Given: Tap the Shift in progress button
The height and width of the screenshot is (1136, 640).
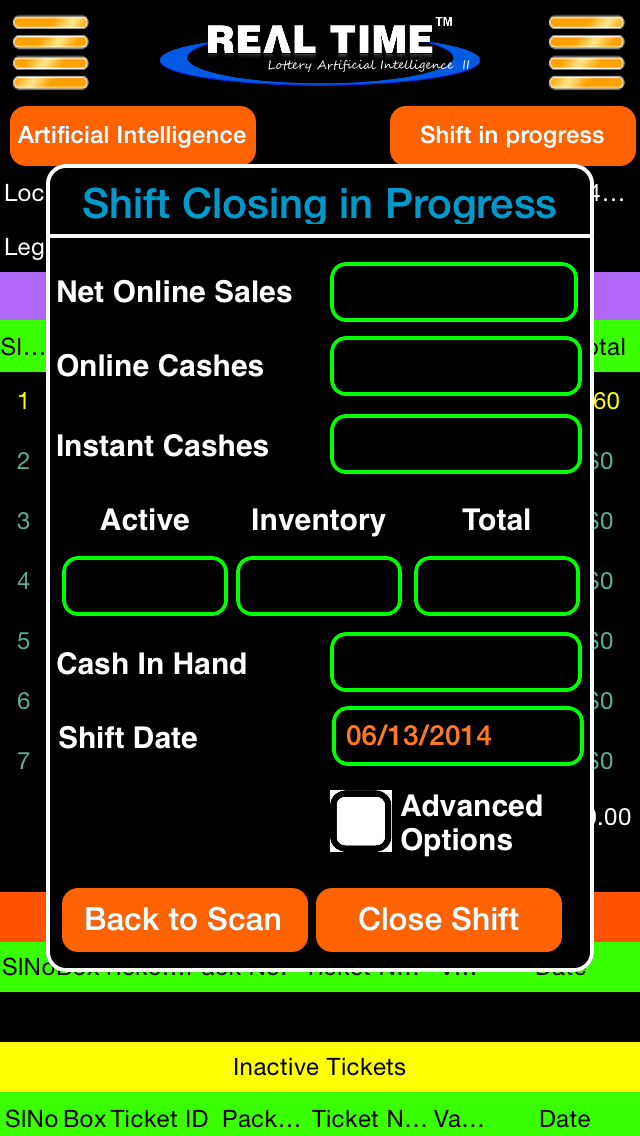Looking at the screenshot, I should [512, 135].
